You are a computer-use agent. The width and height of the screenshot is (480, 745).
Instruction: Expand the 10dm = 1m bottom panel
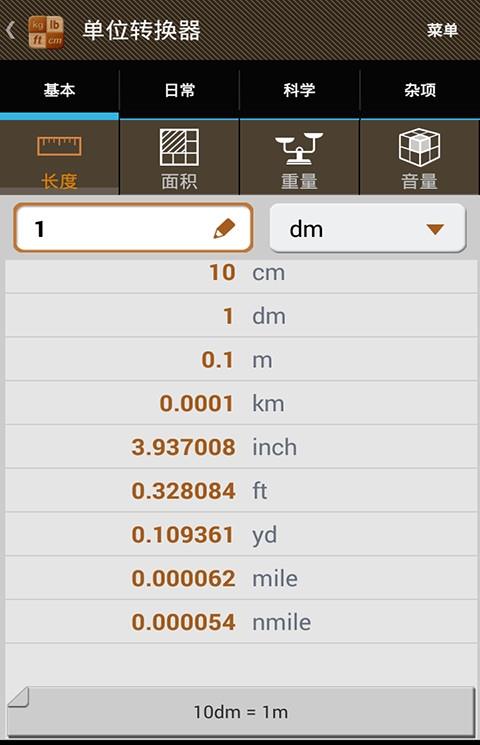(x=241, y=712)
